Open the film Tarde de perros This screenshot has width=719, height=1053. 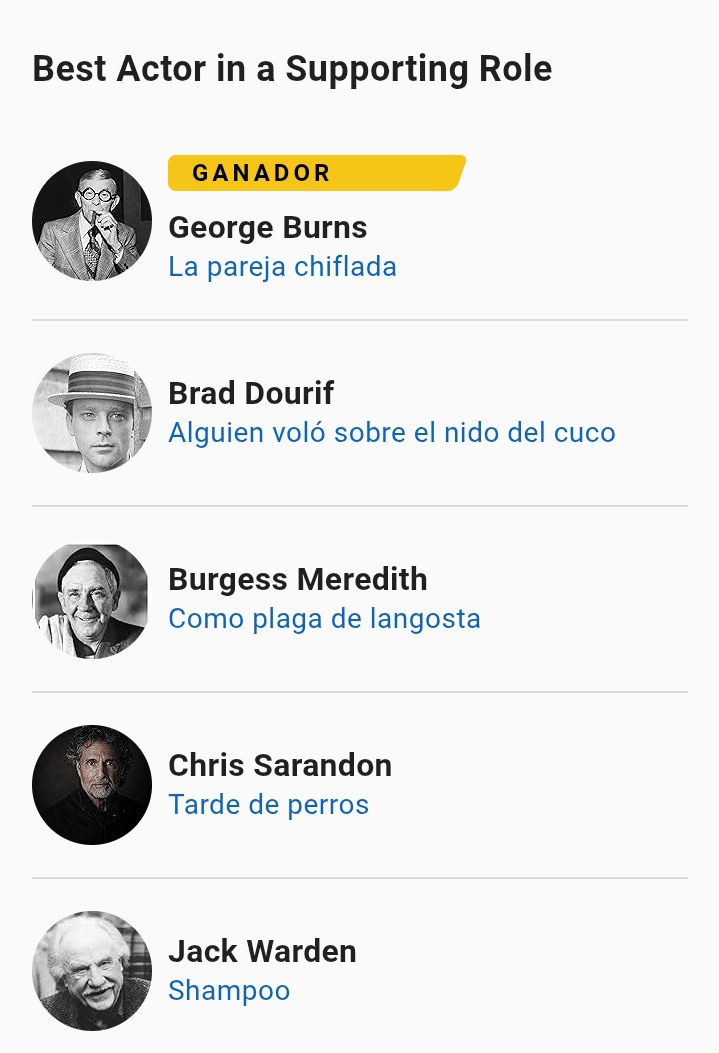[x=268, y=805]
